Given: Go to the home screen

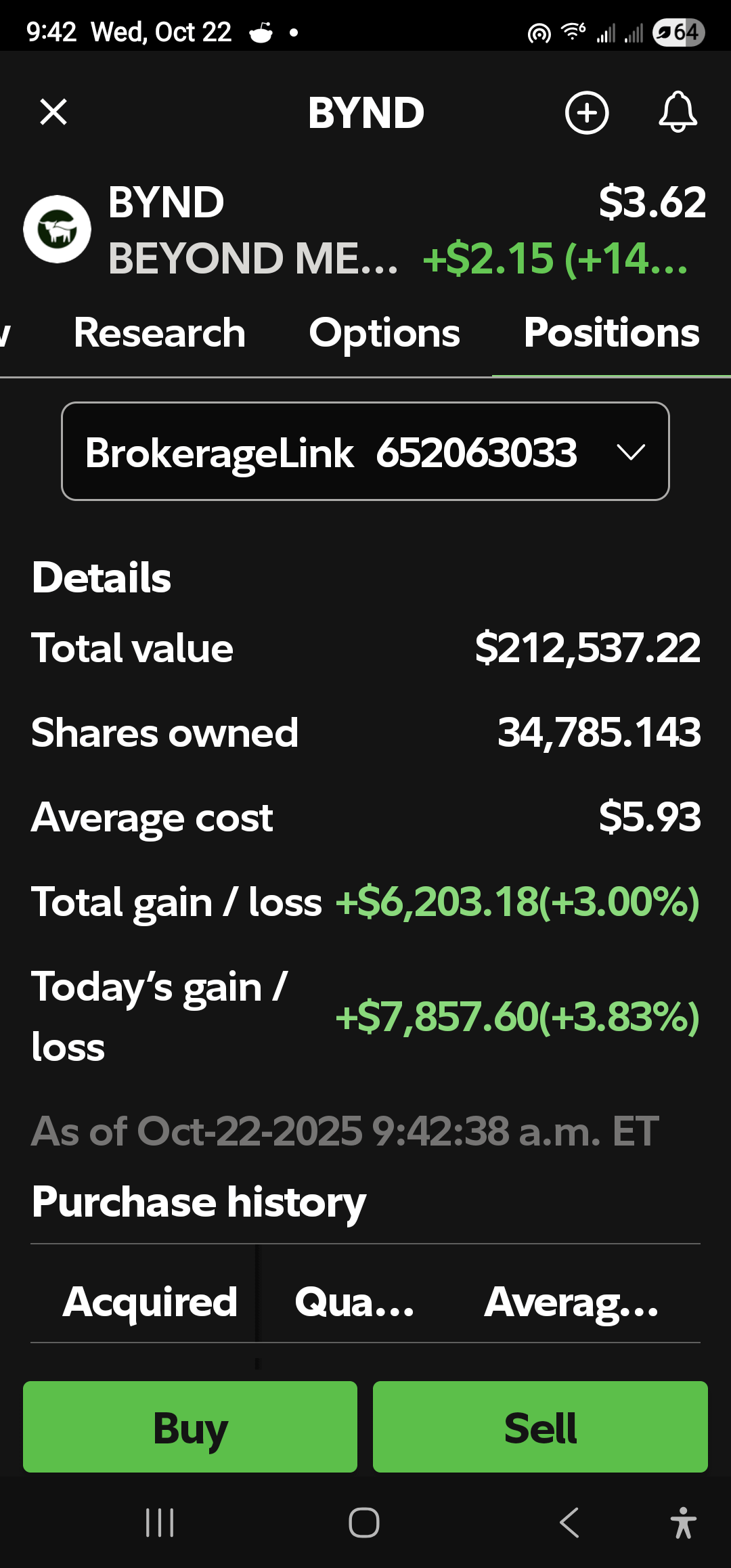Looking at the screenshot, I should [364, 1523].
